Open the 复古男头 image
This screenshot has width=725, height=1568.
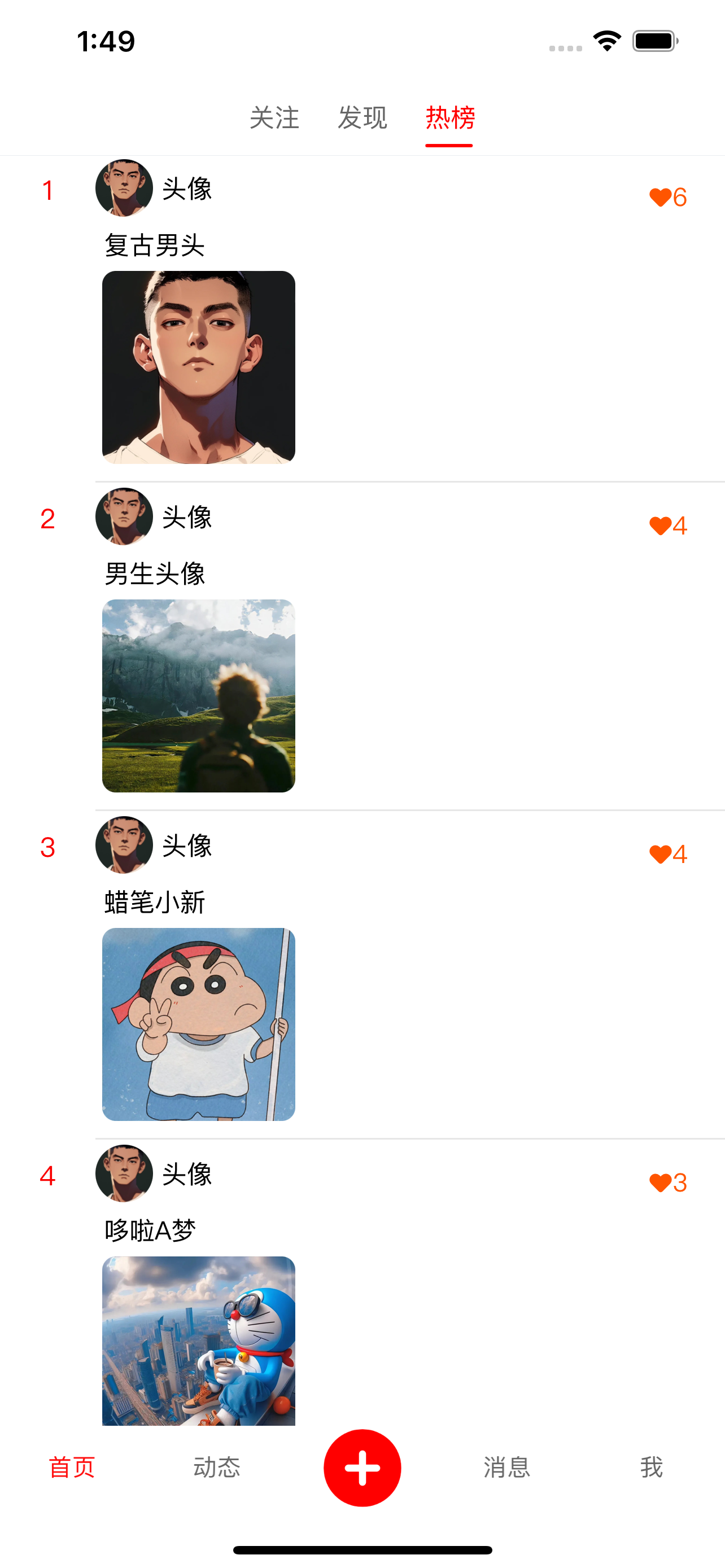point(198,367)
